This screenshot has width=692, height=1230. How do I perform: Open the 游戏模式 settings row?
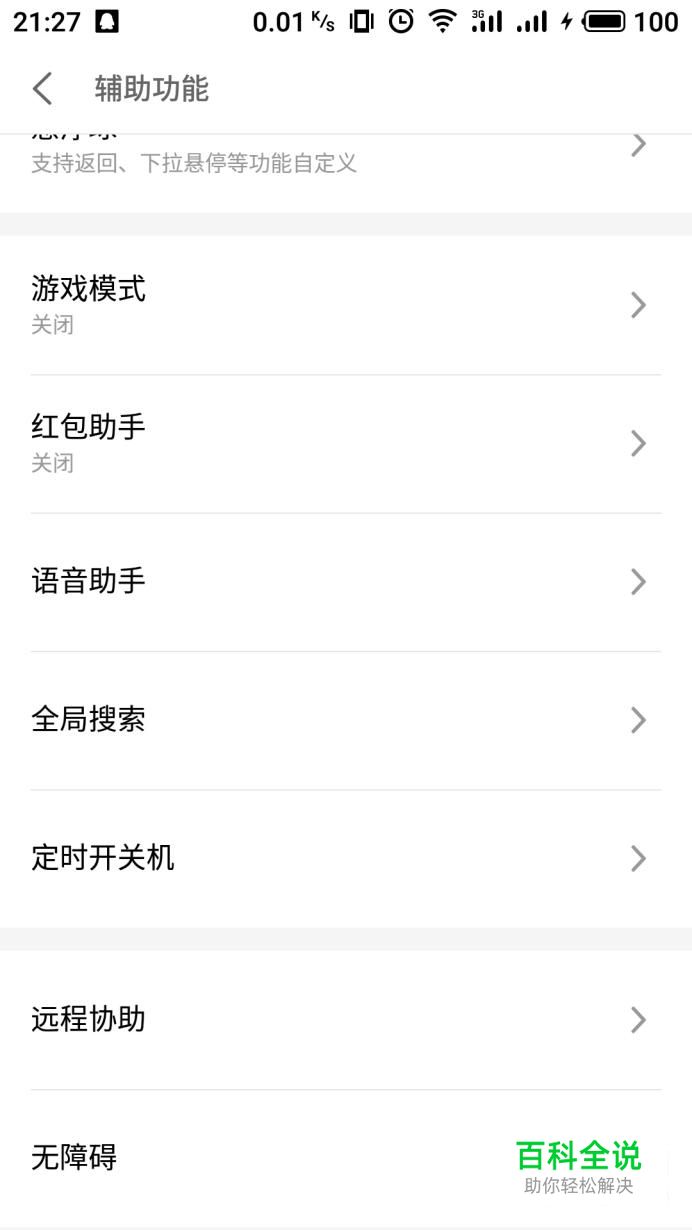click(345, 305)
